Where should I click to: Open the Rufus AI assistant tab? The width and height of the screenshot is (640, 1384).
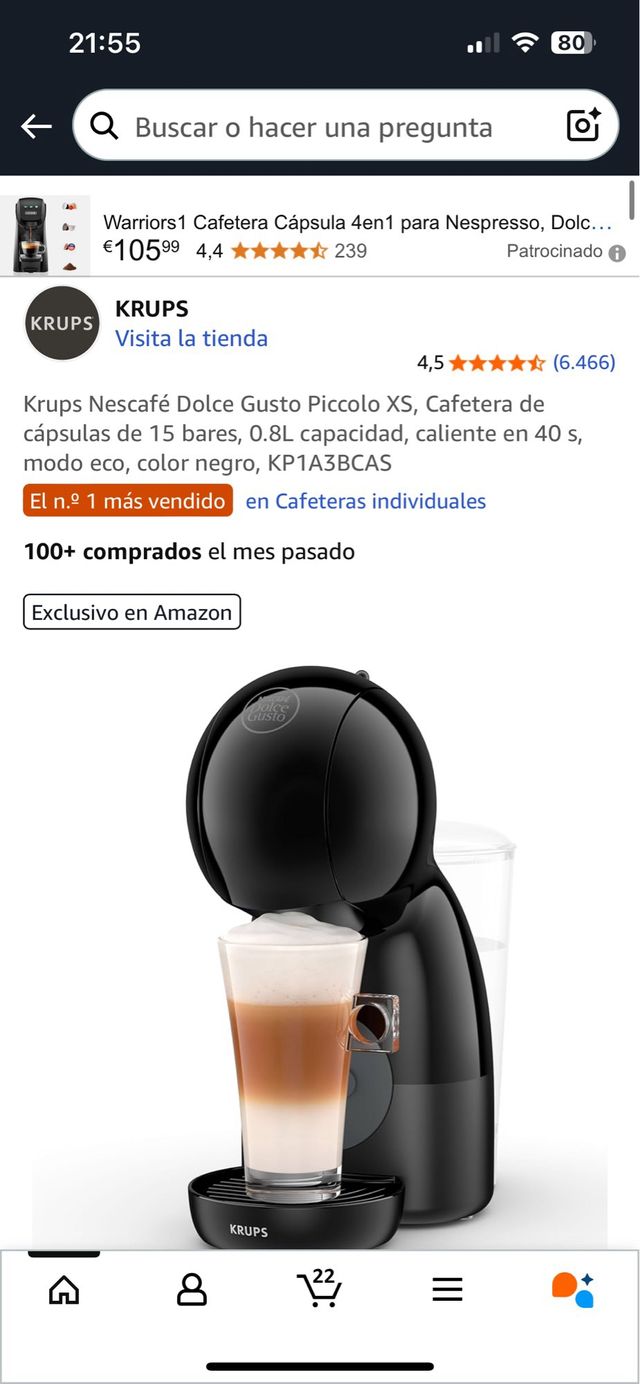573,1289
